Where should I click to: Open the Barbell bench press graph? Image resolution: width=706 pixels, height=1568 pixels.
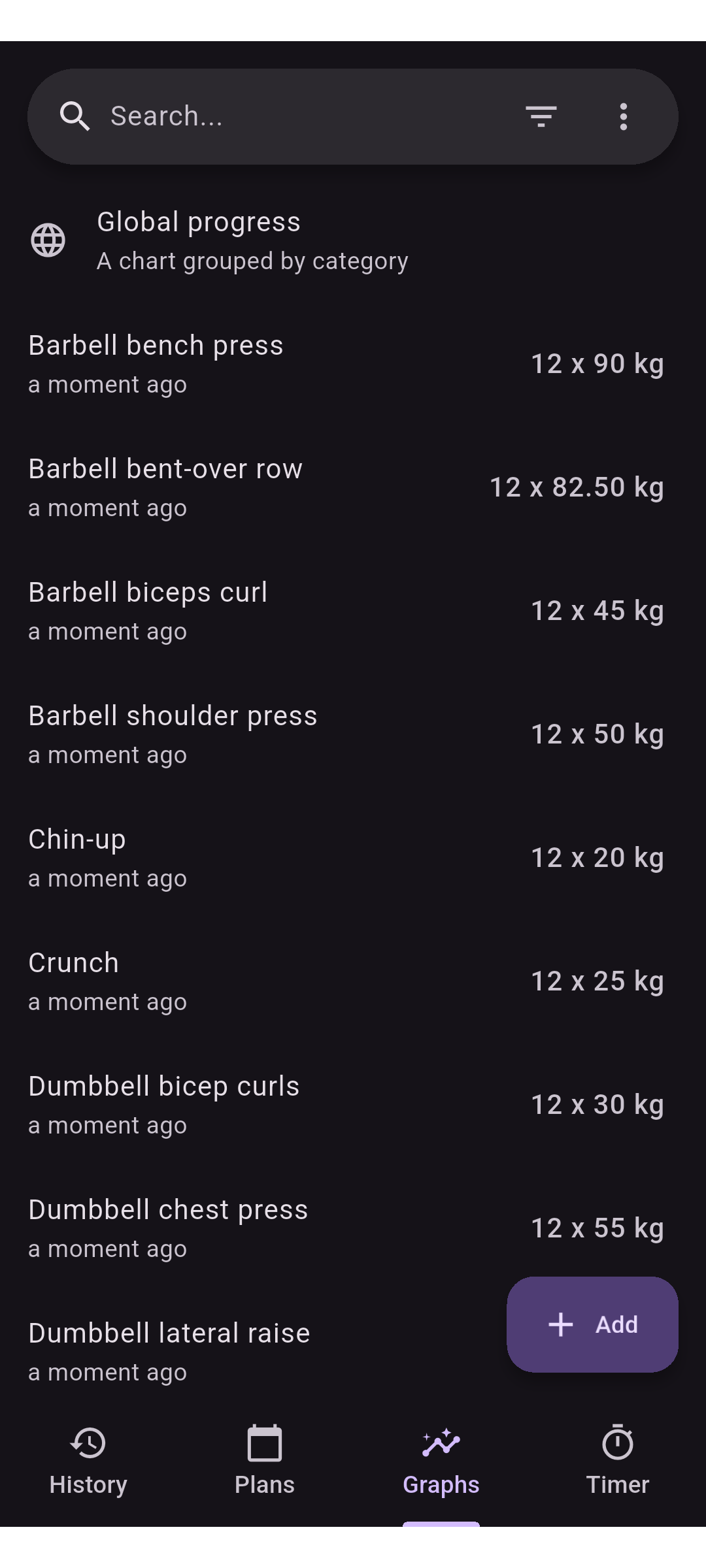353,364
